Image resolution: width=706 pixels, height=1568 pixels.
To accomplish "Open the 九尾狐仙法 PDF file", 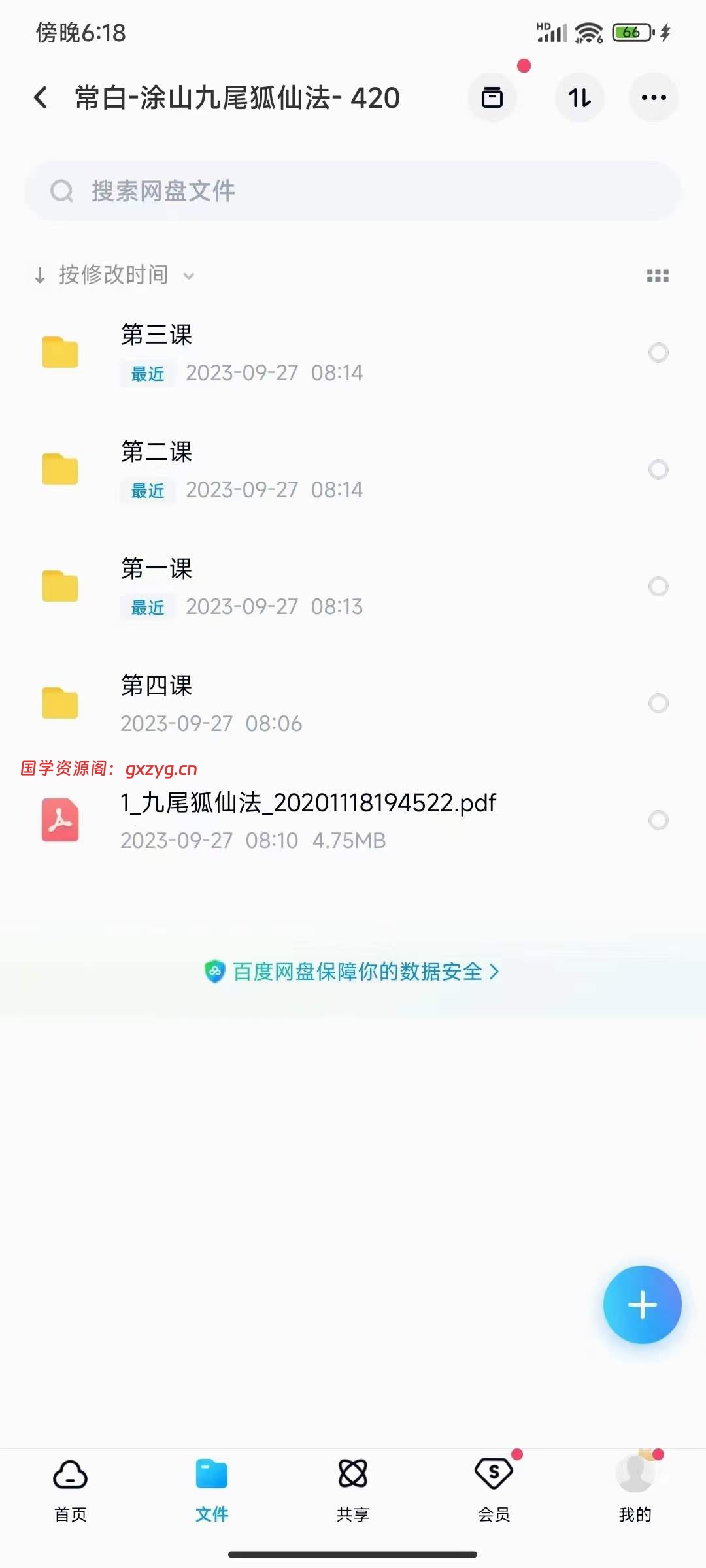I will pos(353,821).
